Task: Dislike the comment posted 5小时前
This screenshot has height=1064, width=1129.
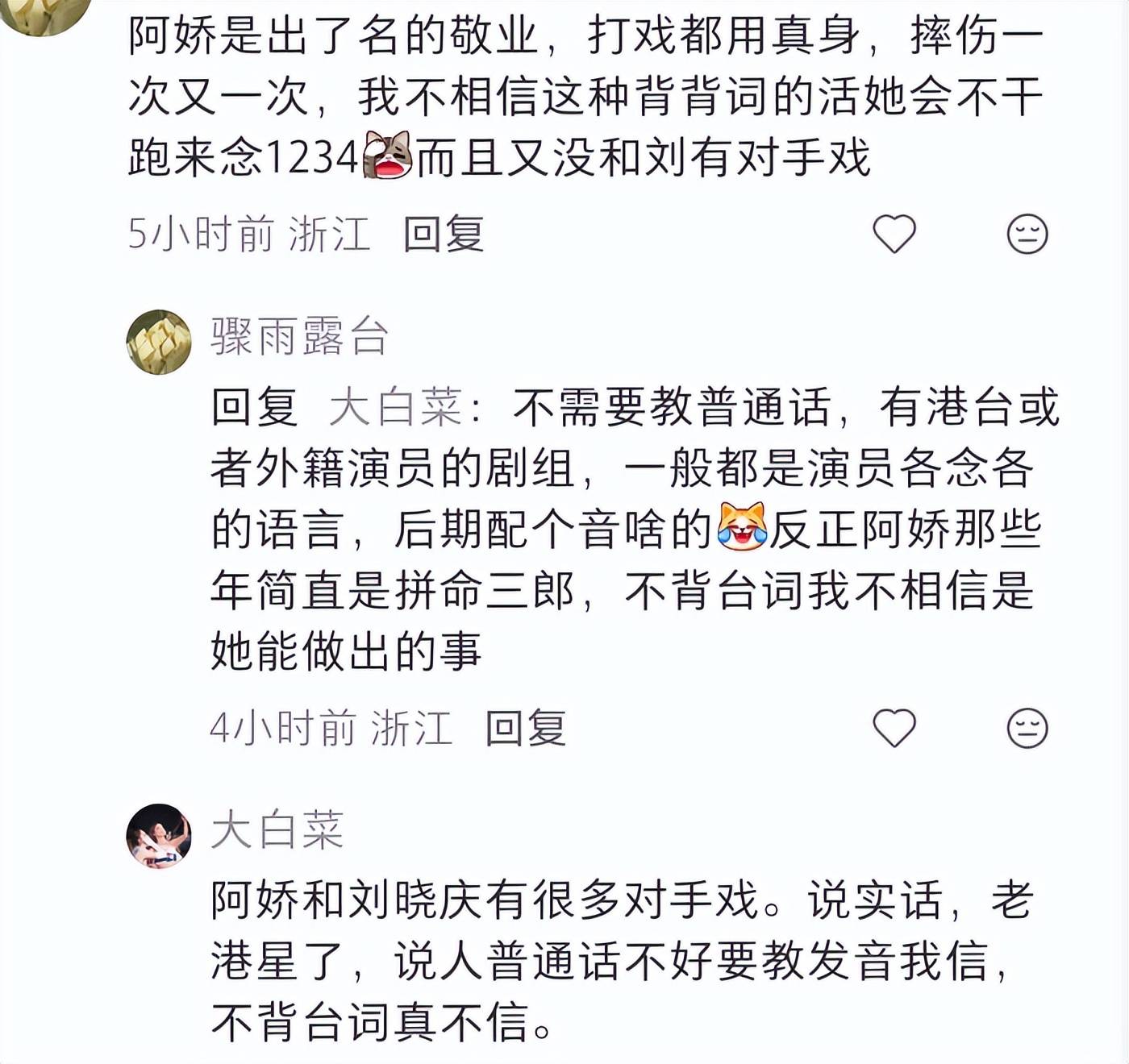Action: (x=1027, y=235)
